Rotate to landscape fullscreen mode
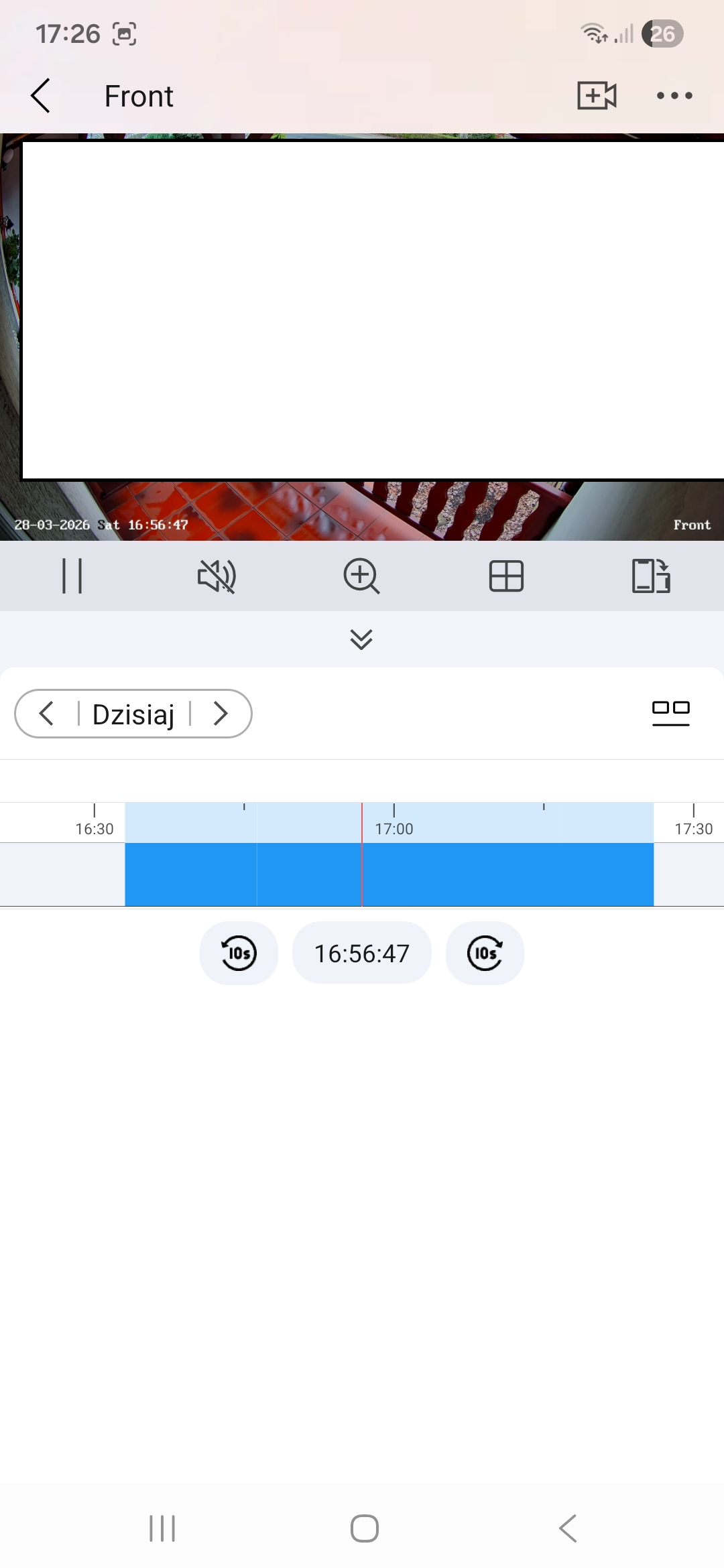The width and height of the screenshot is (724, 1568). (651, 576)
